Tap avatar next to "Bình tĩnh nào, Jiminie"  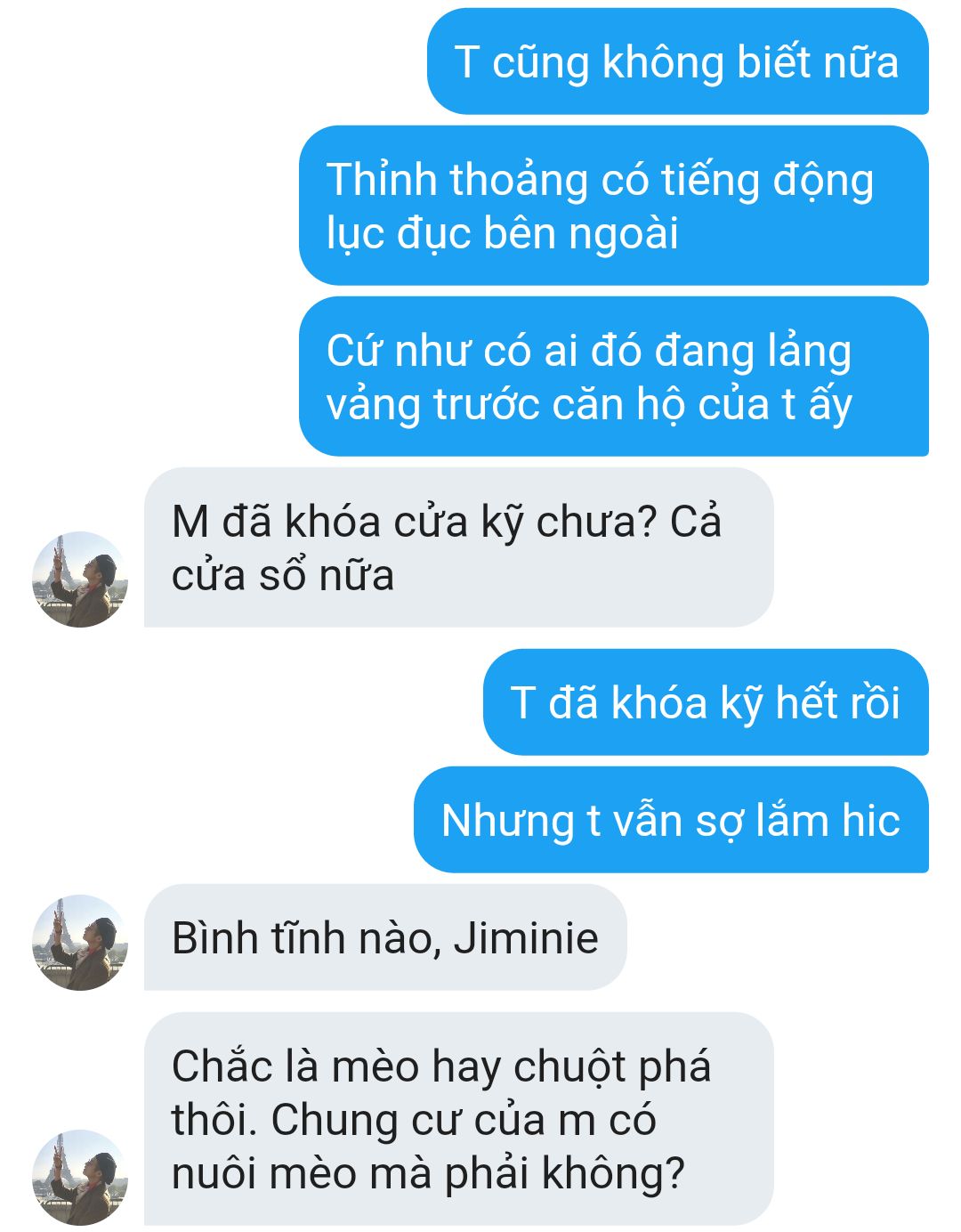[x=80, y=943]
